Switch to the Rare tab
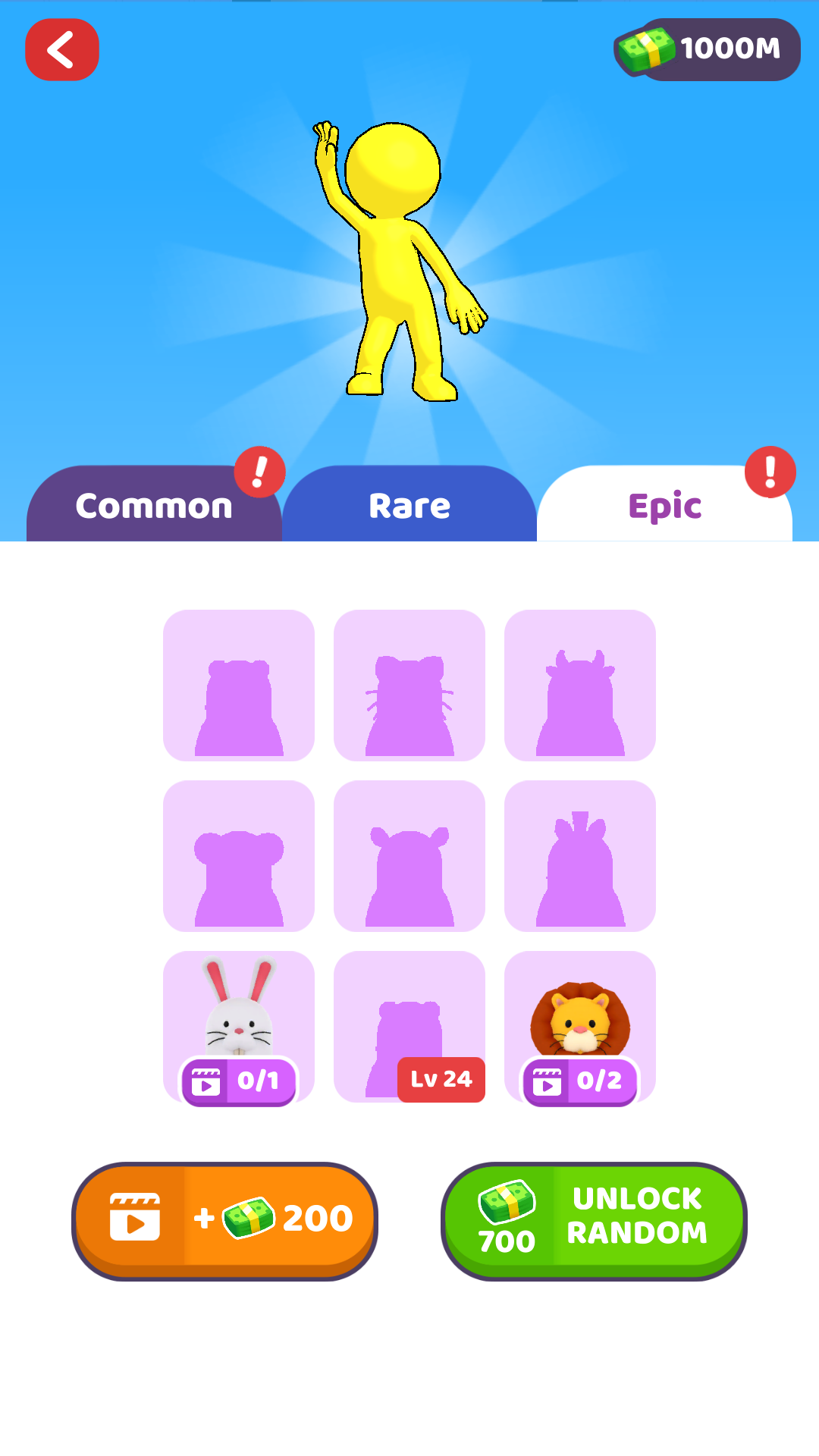Viewport: 819px width, 1456px height. tap(409, 505)
